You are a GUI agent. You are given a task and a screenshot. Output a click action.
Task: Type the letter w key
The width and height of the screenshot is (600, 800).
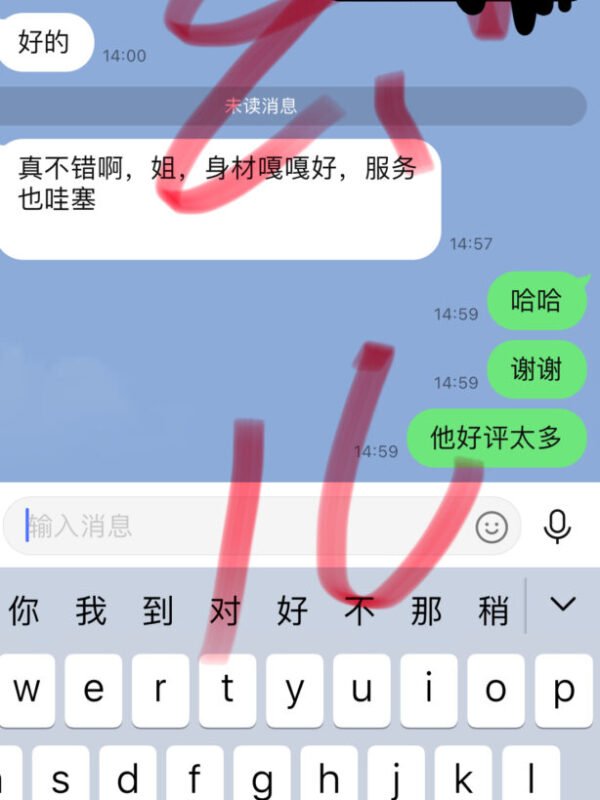[28, 690]
